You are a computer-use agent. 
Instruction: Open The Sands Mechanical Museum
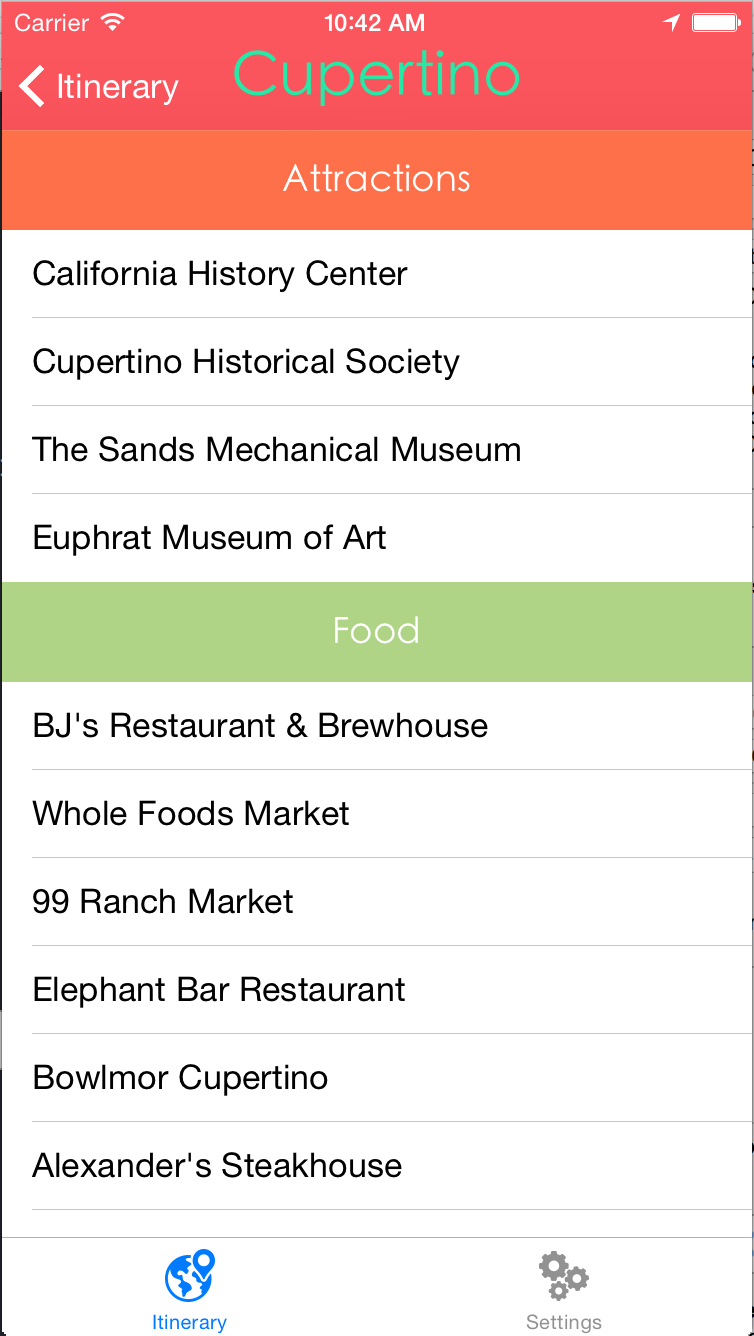tap(277, 450)
